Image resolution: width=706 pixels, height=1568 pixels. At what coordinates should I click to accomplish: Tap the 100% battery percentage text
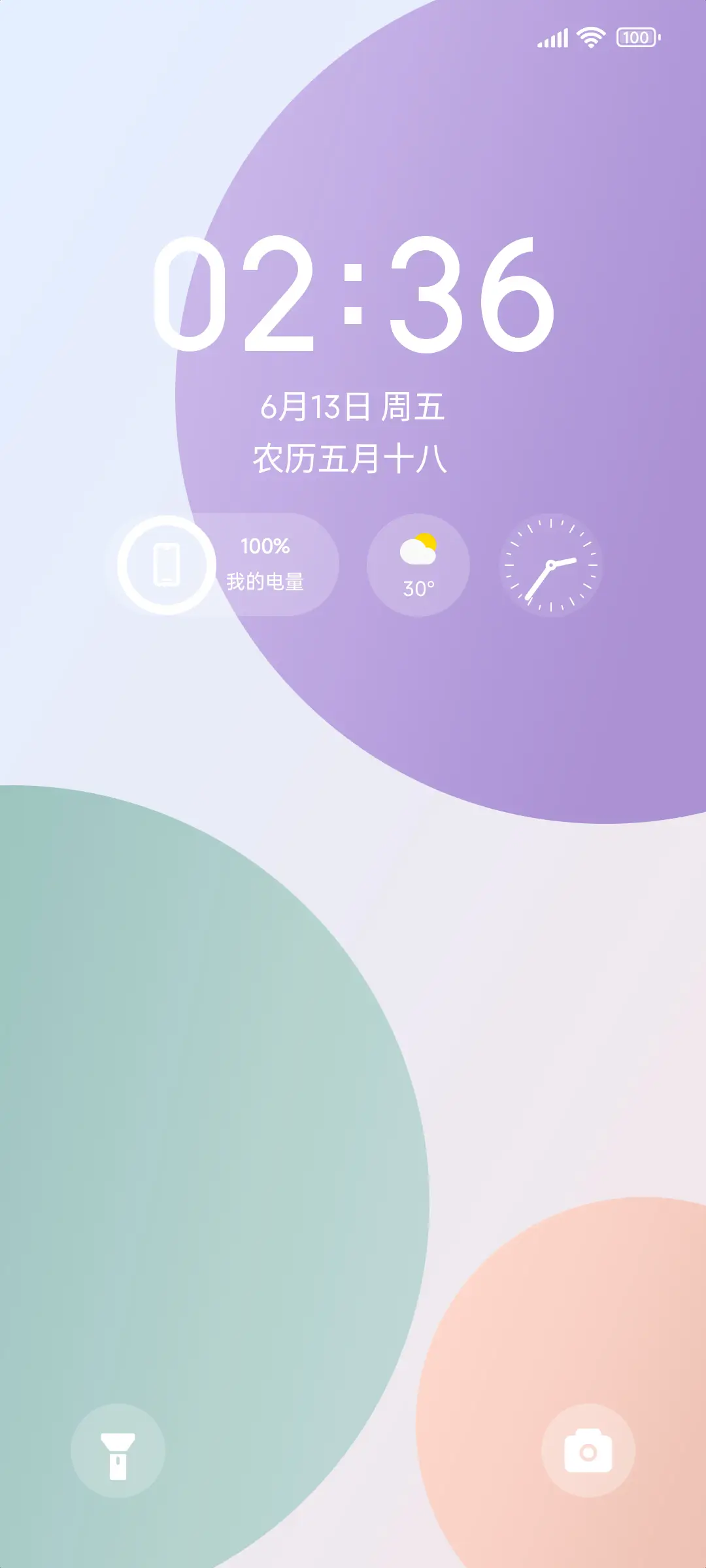(x=264, y=546)
